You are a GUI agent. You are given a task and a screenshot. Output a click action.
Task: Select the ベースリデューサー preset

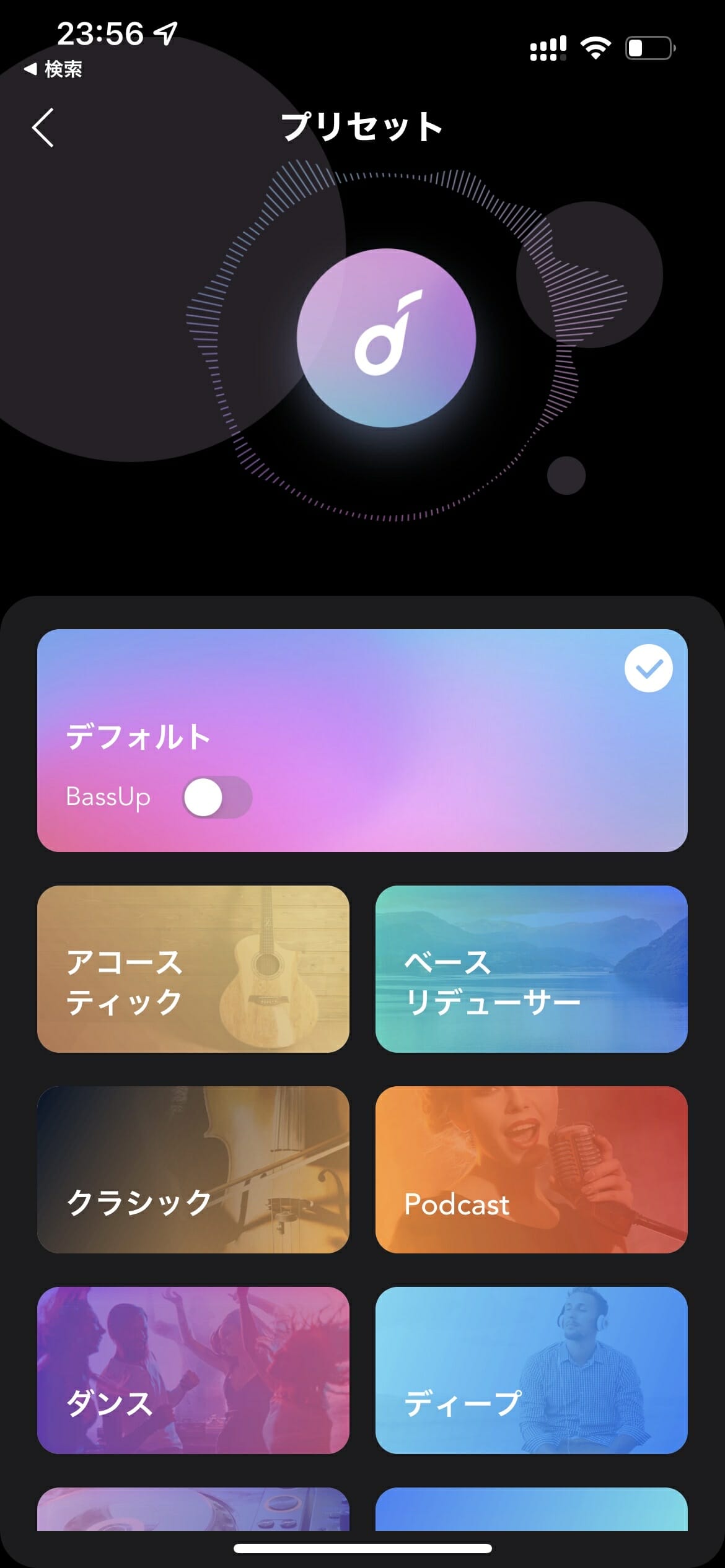tap(531, 969)
